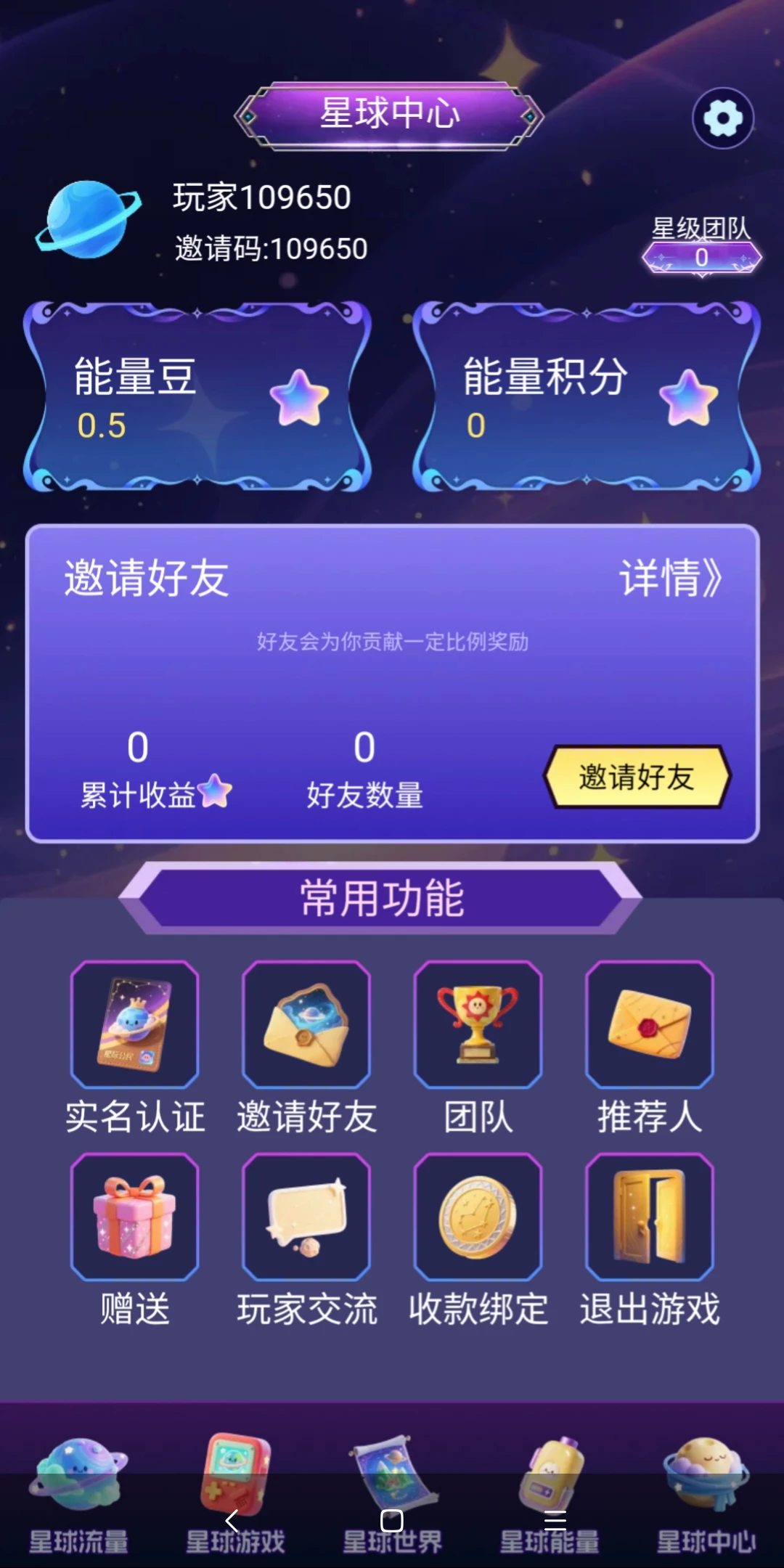Open the settings gear icon

[x=722, y=118]
